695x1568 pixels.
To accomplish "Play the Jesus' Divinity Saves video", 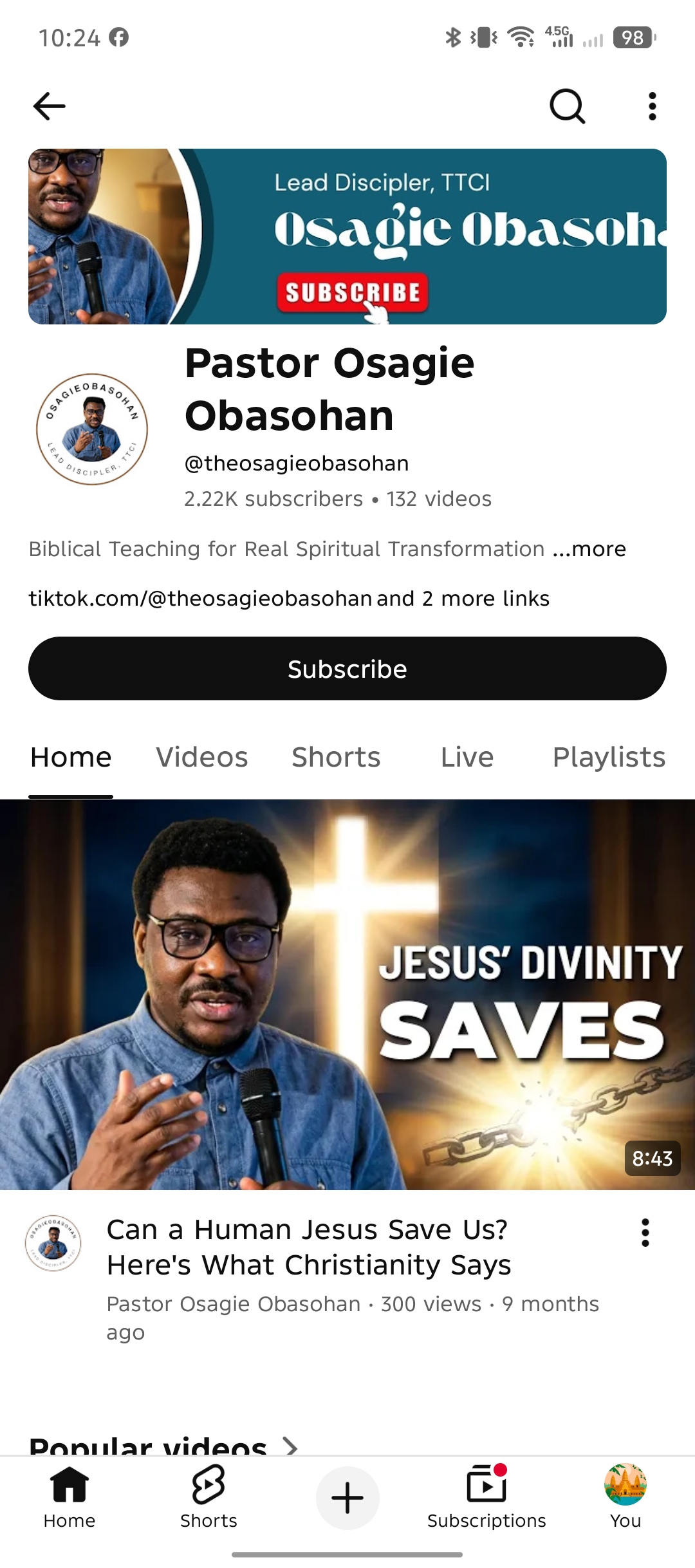I will (x=347, y=994).
